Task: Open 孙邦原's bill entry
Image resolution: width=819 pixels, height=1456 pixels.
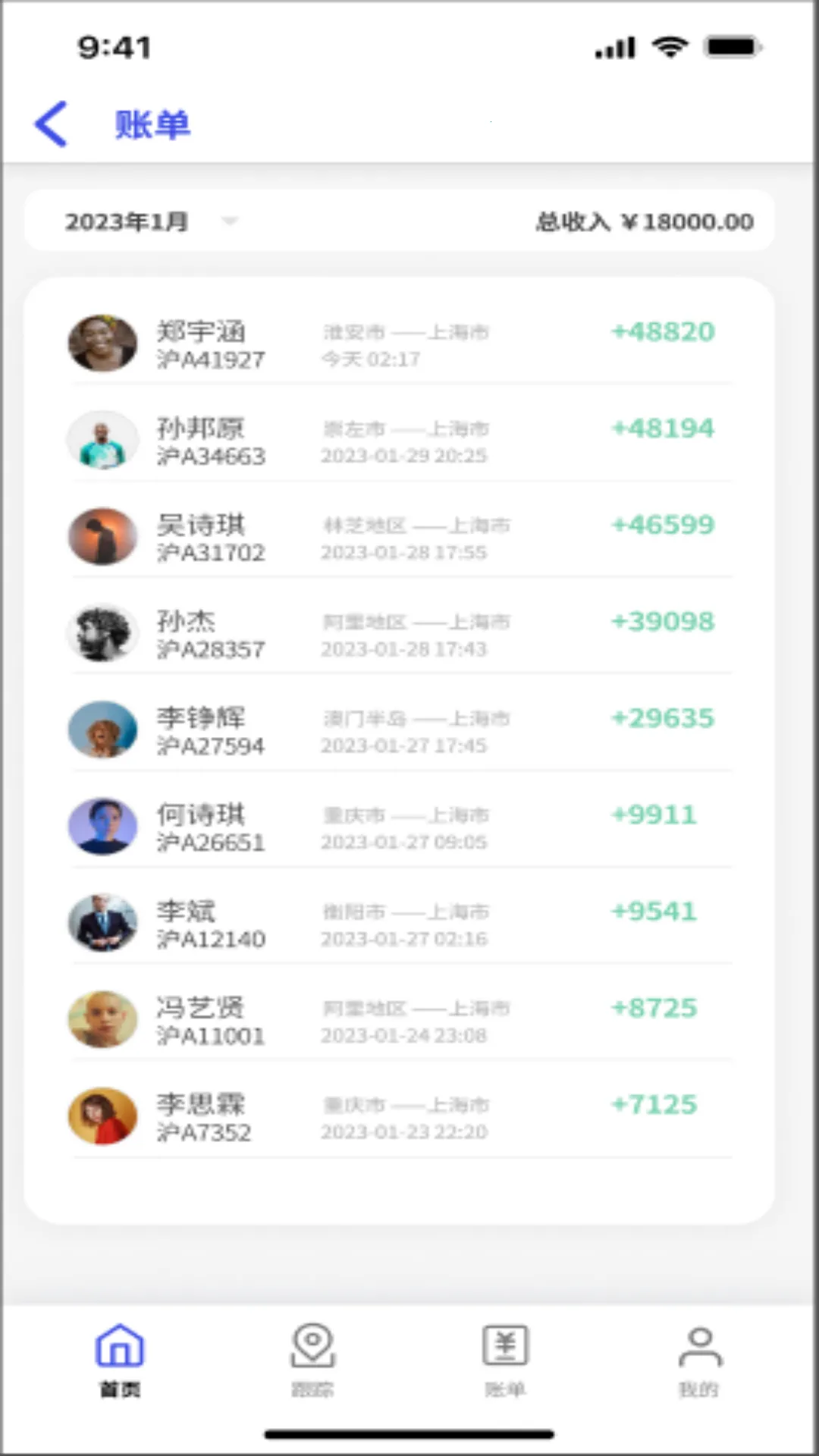Action: click(x=400, y=441)
